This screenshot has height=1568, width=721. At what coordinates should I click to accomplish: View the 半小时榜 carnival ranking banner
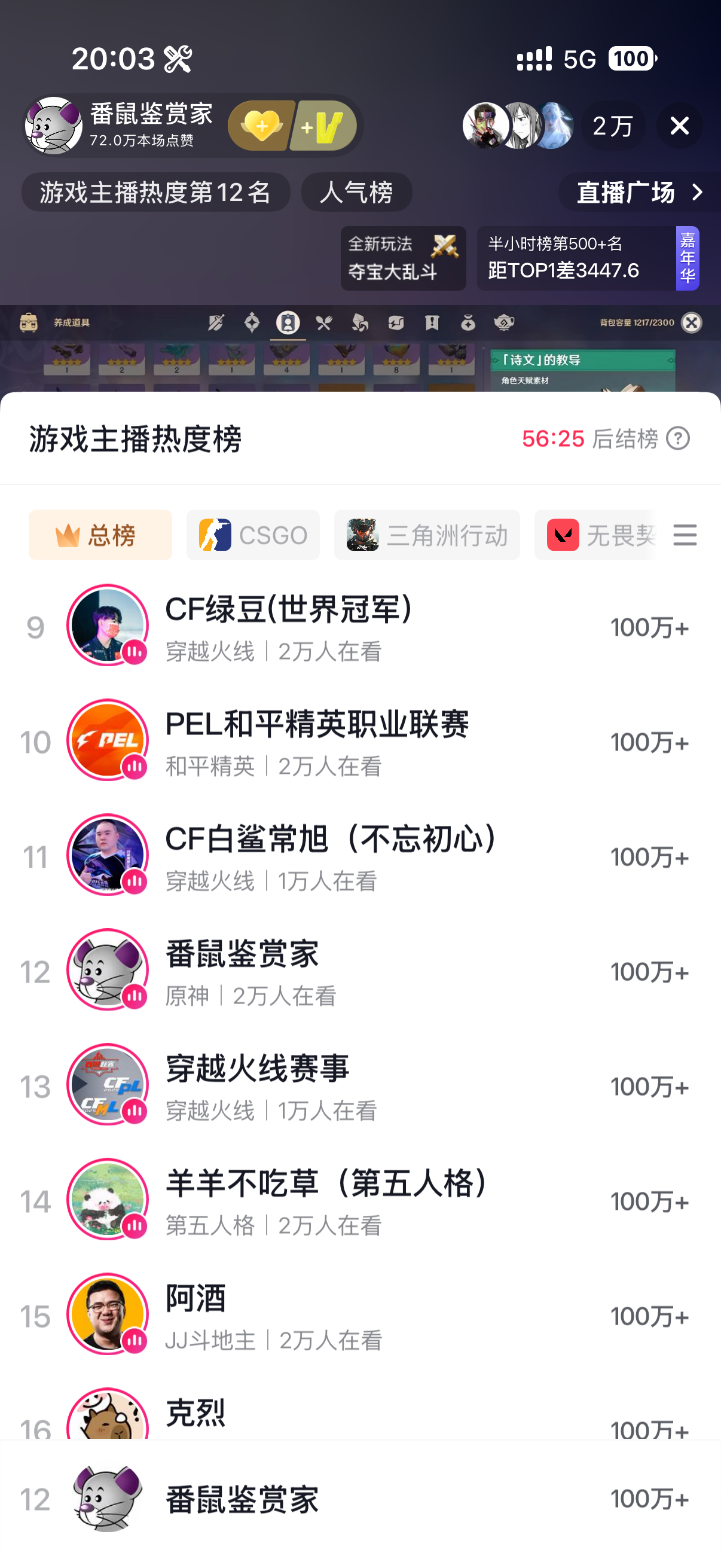tap(587, 258)
